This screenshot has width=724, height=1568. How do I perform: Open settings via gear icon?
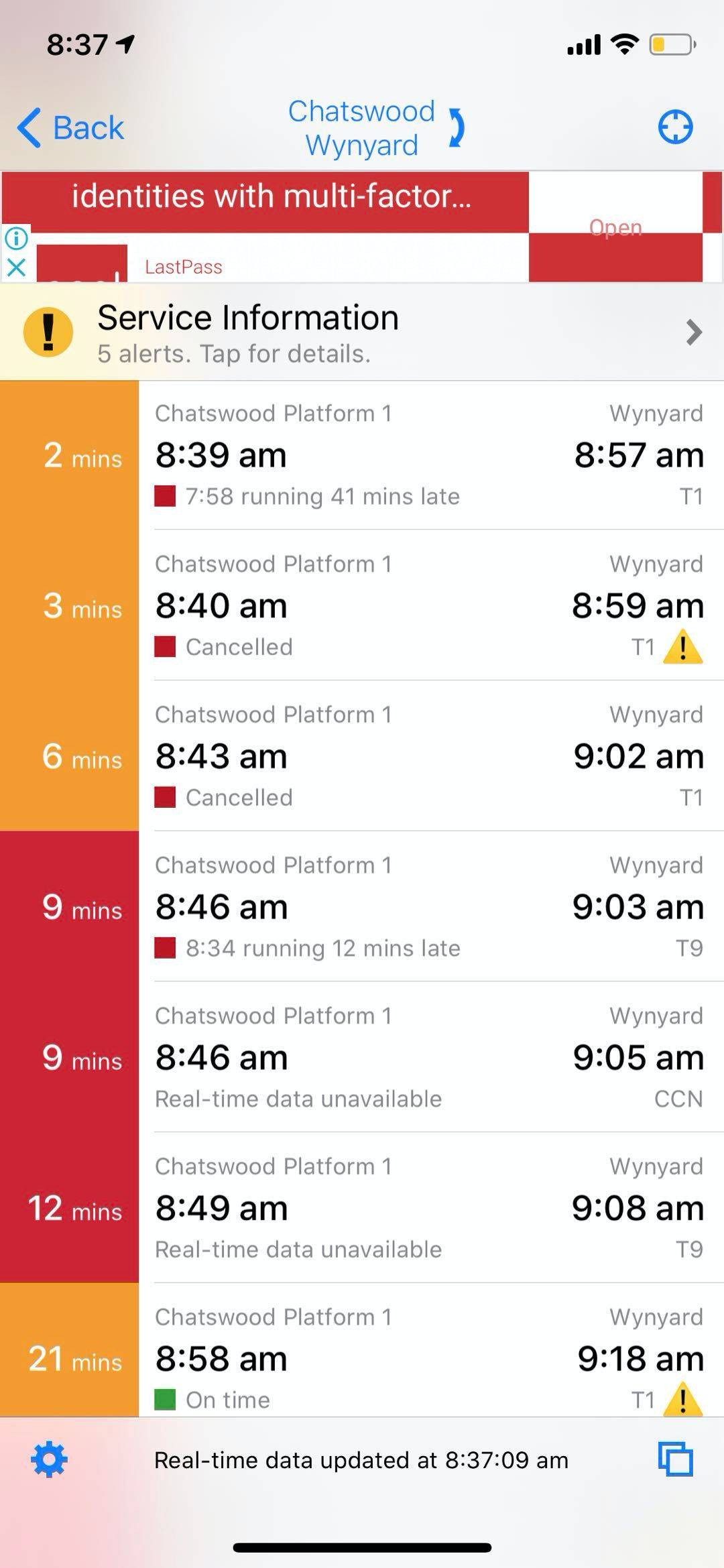(x=49, y=1459)
